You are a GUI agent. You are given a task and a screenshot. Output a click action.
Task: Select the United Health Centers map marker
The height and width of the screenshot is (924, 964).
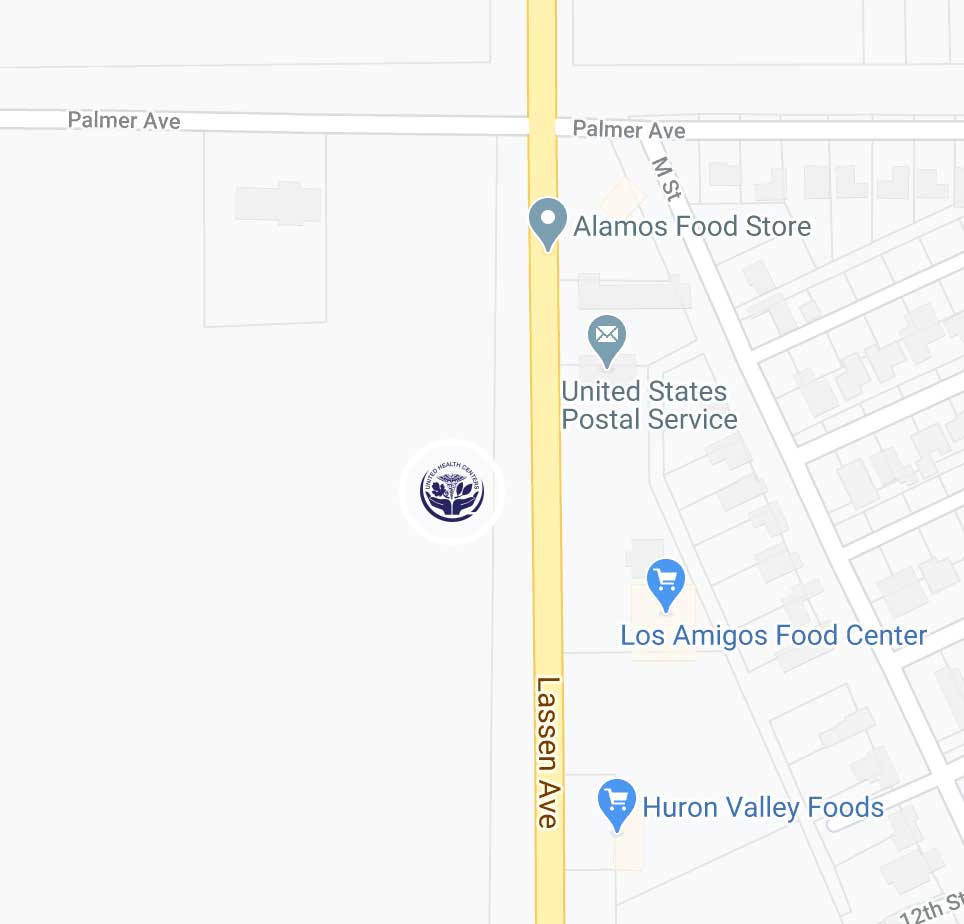tap(452, 492)
